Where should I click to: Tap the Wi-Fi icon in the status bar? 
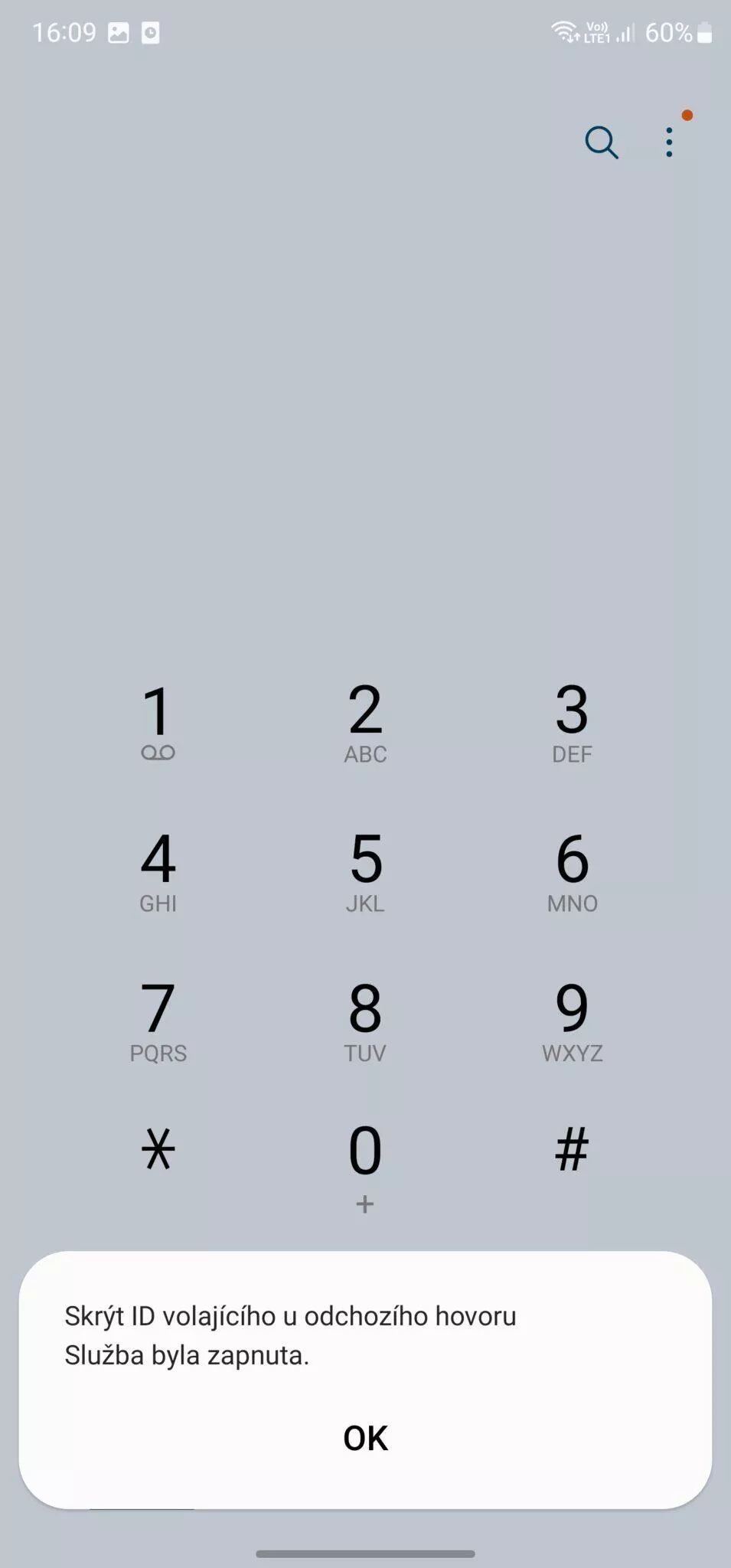pyautogui.click(x=564, y=31)
